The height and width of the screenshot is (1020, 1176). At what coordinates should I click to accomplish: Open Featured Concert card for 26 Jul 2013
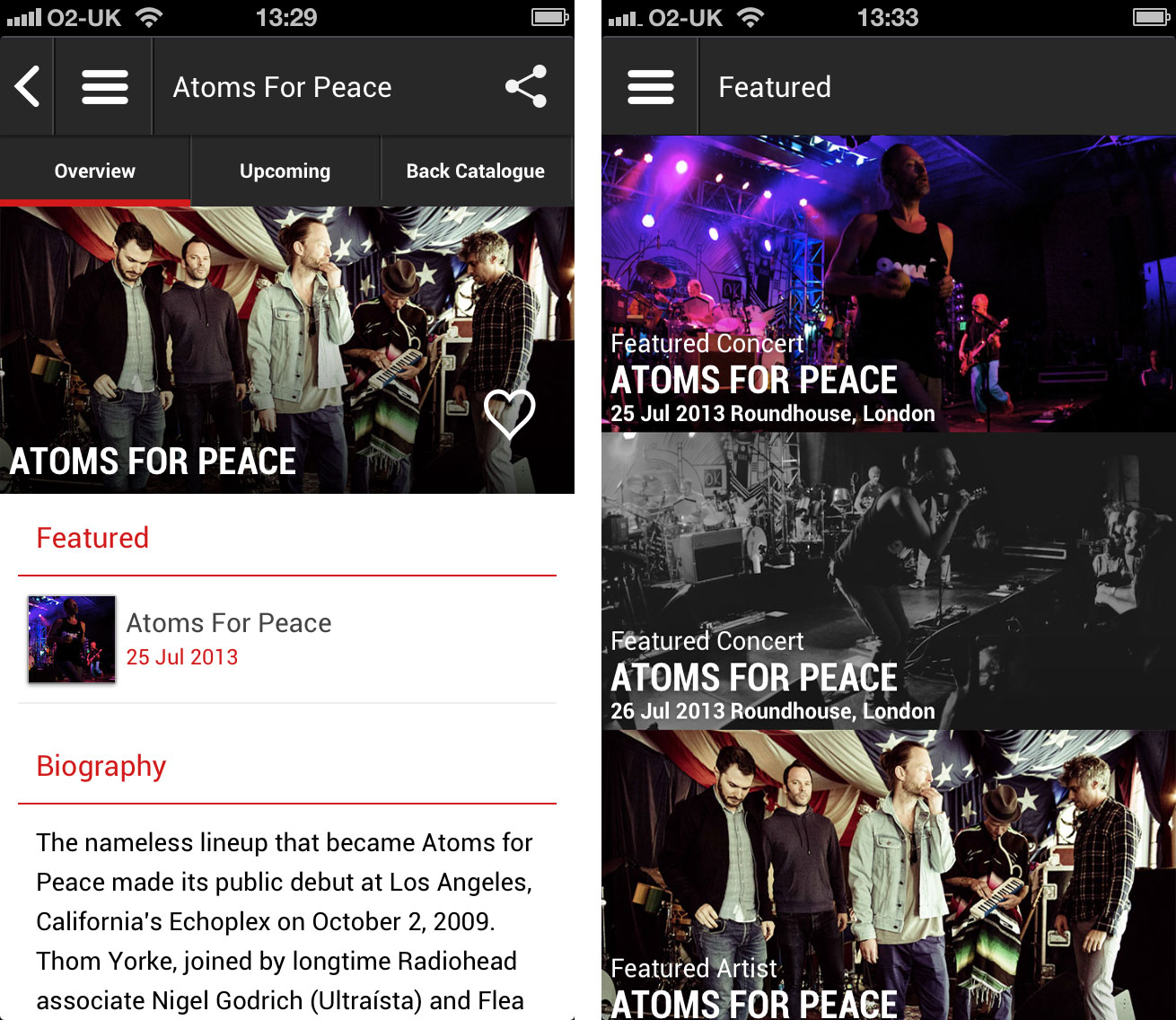(x=889, y=581)
